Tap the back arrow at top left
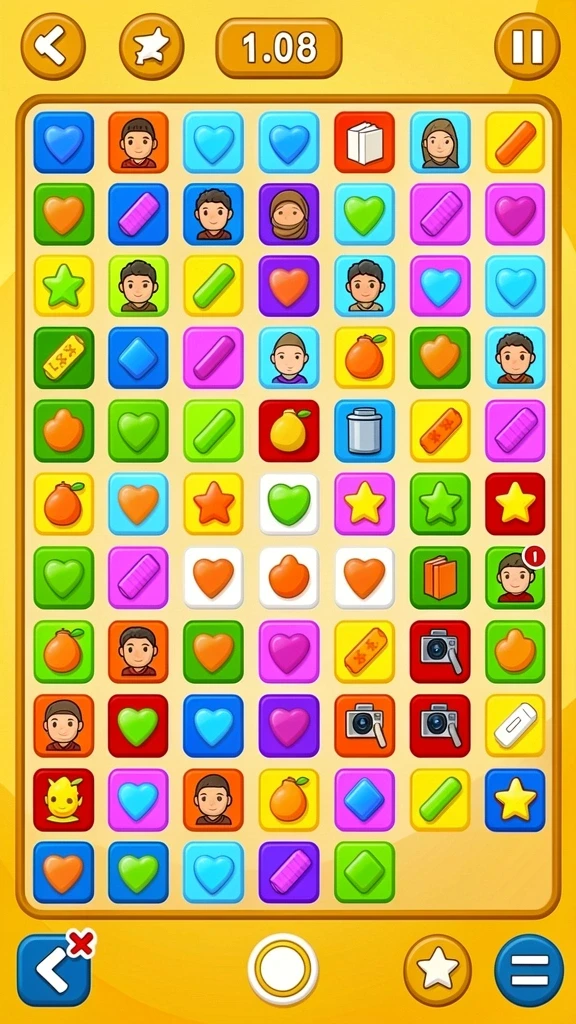The image size is (576, 1024). 54,47
